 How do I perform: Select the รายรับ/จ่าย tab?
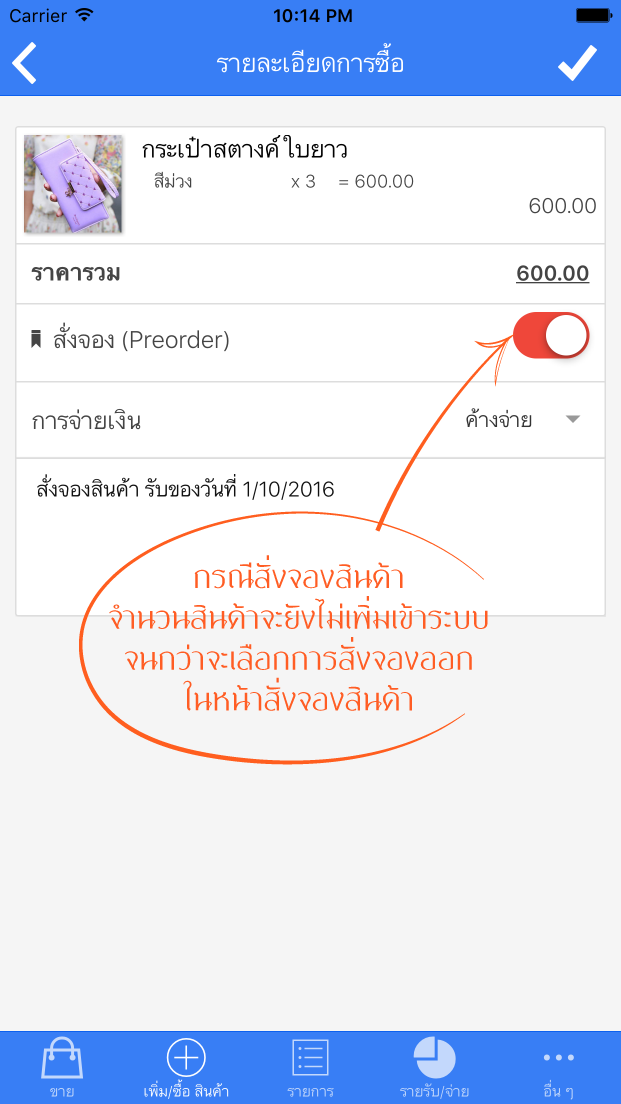[x=434, y=1067]
